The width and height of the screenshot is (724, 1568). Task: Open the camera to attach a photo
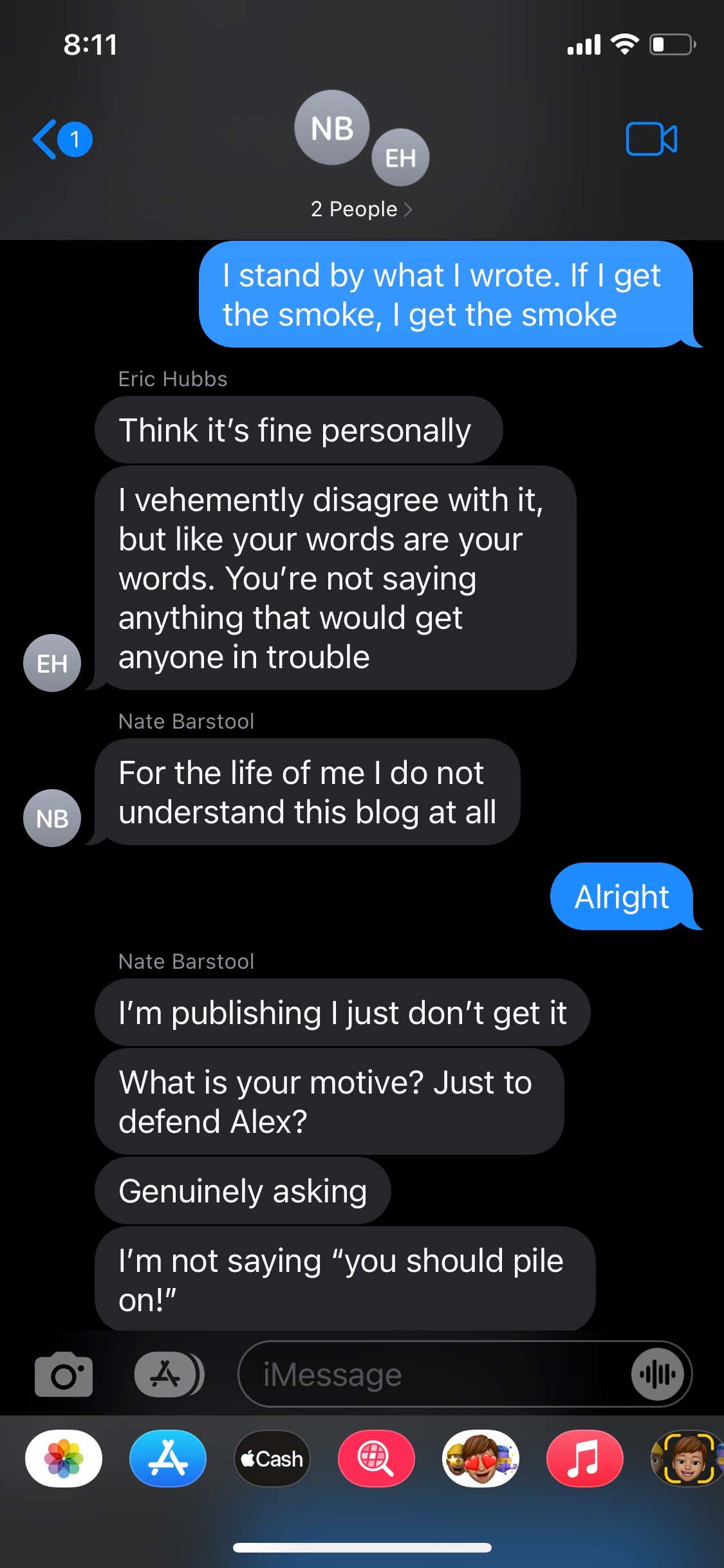64,1374
